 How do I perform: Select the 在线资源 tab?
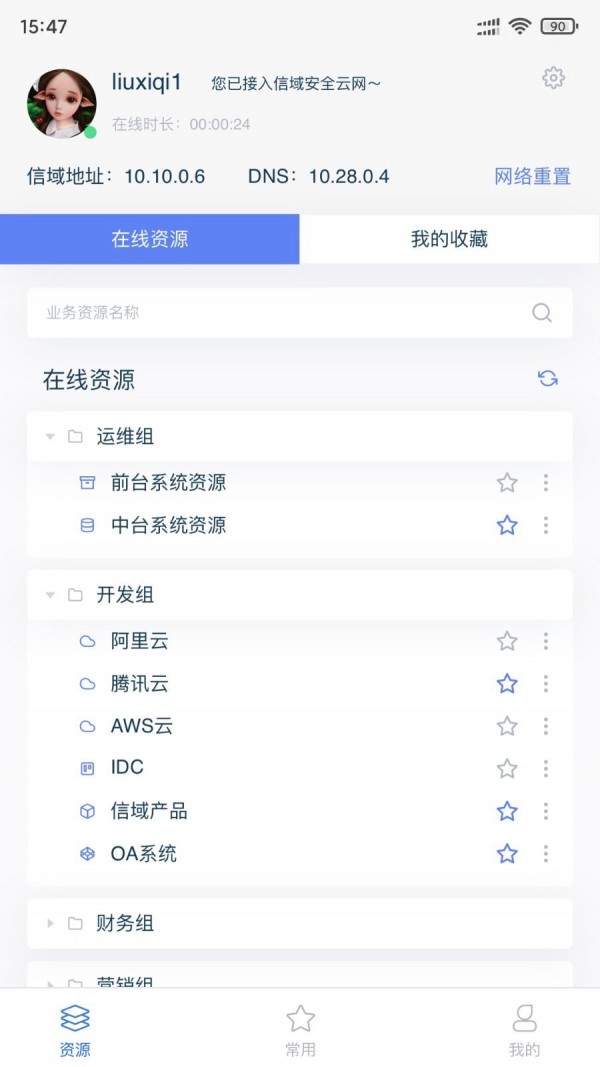click(x=150, y=239)
